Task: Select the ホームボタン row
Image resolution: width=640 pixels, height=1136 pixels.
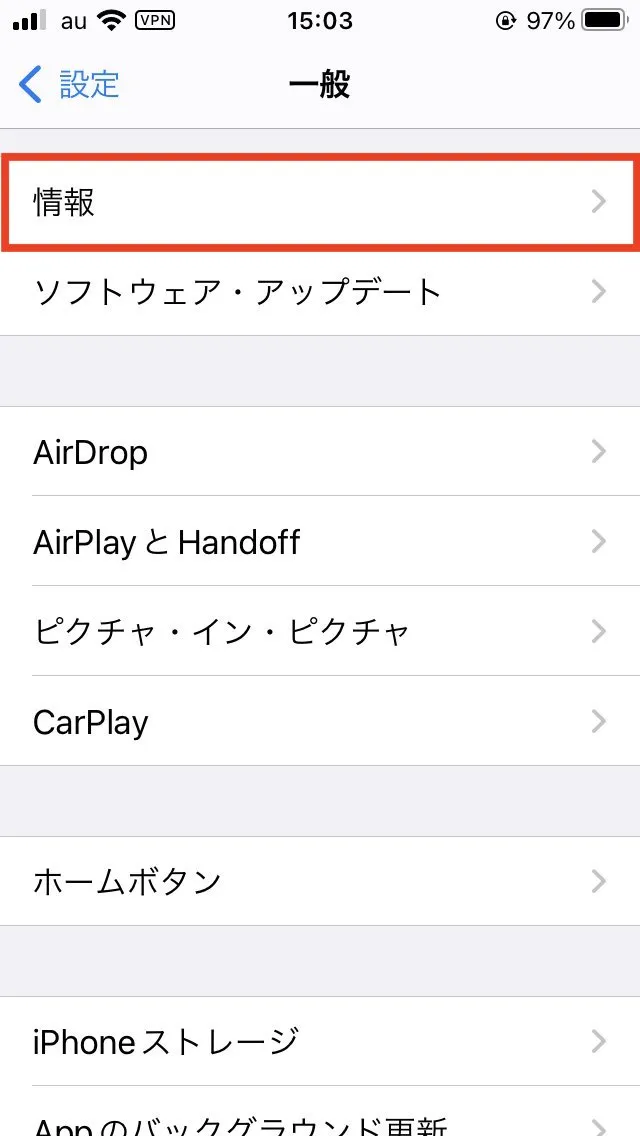Action: click(x=320, y=881)
